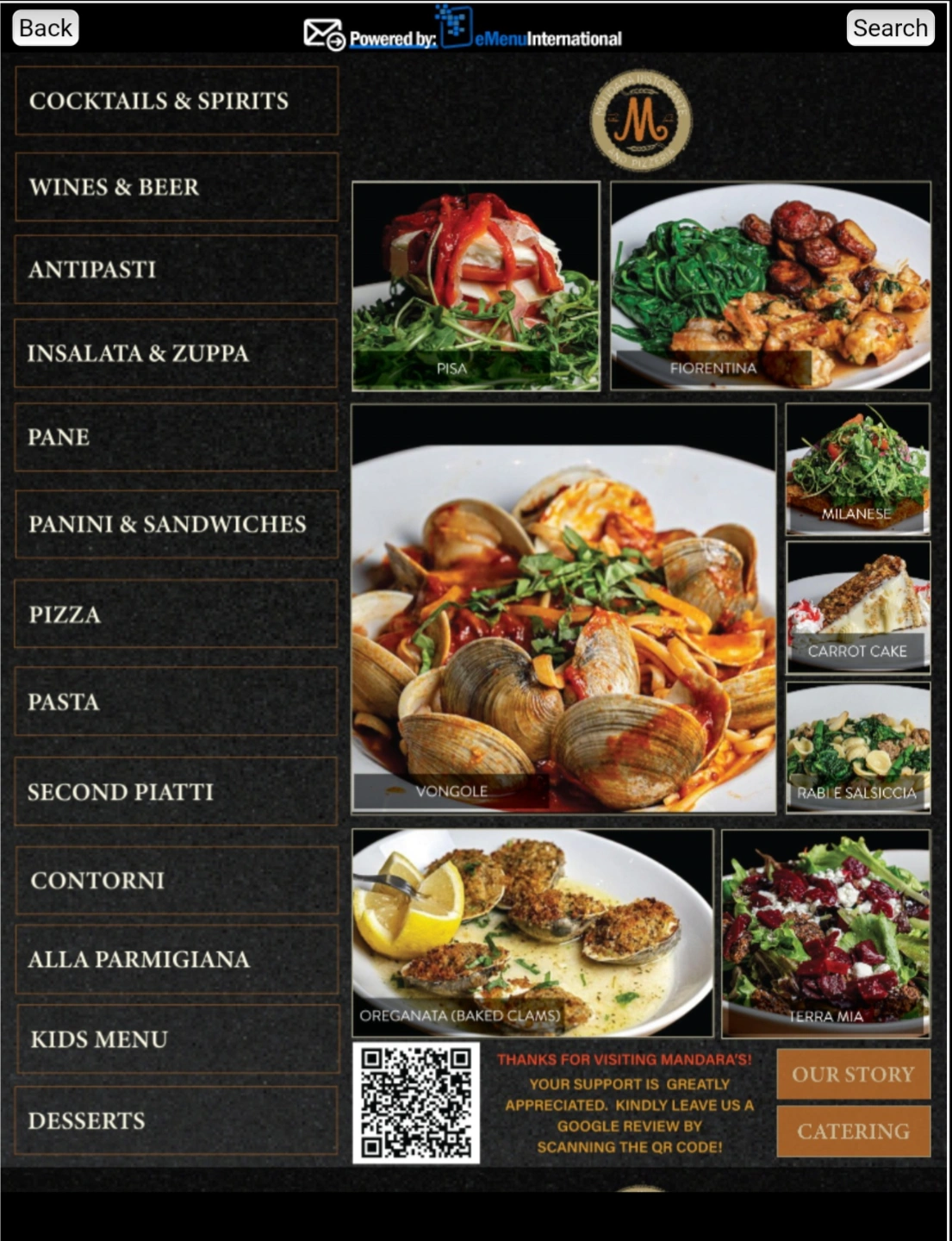Open Insalata & Zuppa section

click(177, 353)
